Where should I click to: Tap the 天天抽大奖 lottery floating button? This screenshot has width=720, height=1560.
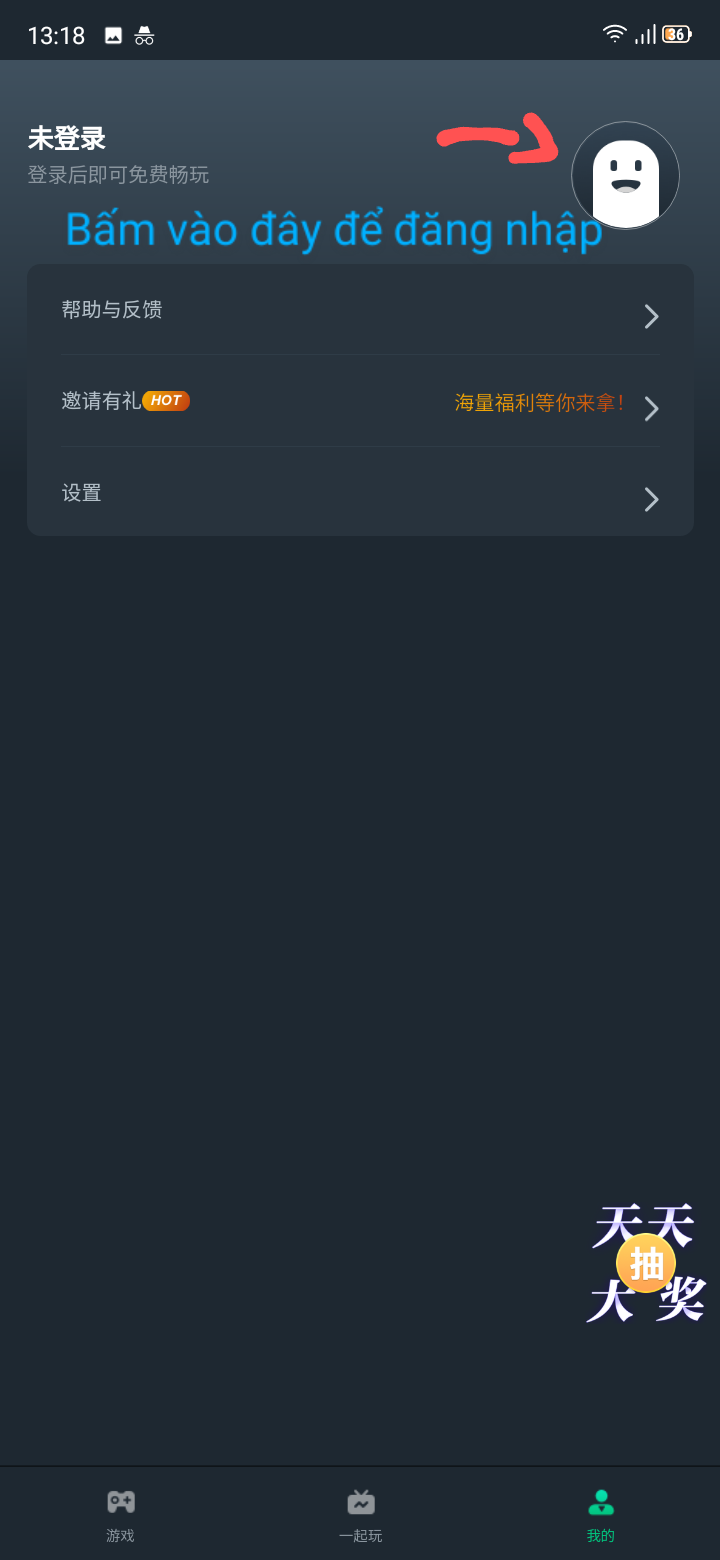(646, 1263)
